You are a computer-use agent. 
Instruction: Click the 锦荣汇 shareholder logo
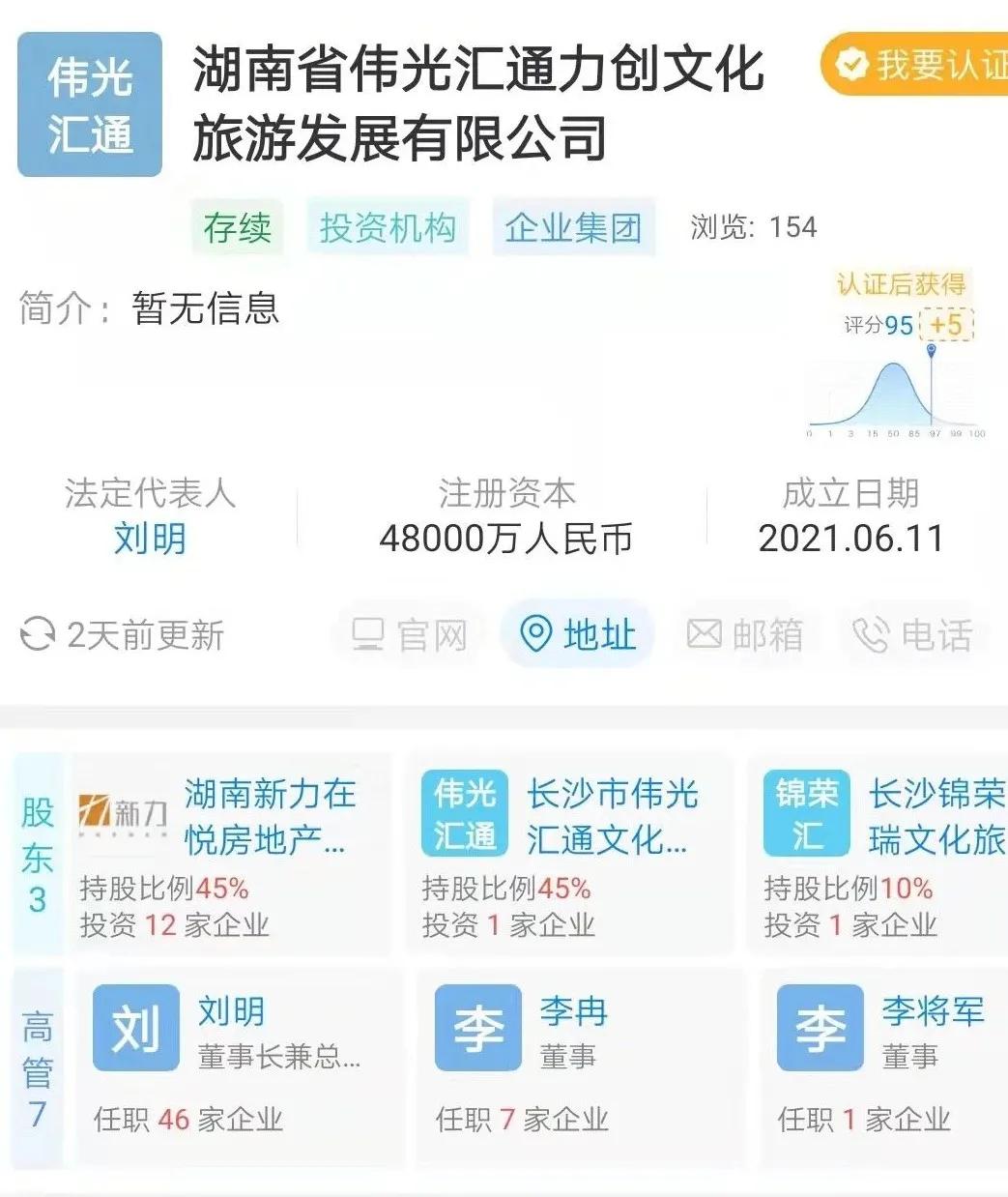(805, 812)
